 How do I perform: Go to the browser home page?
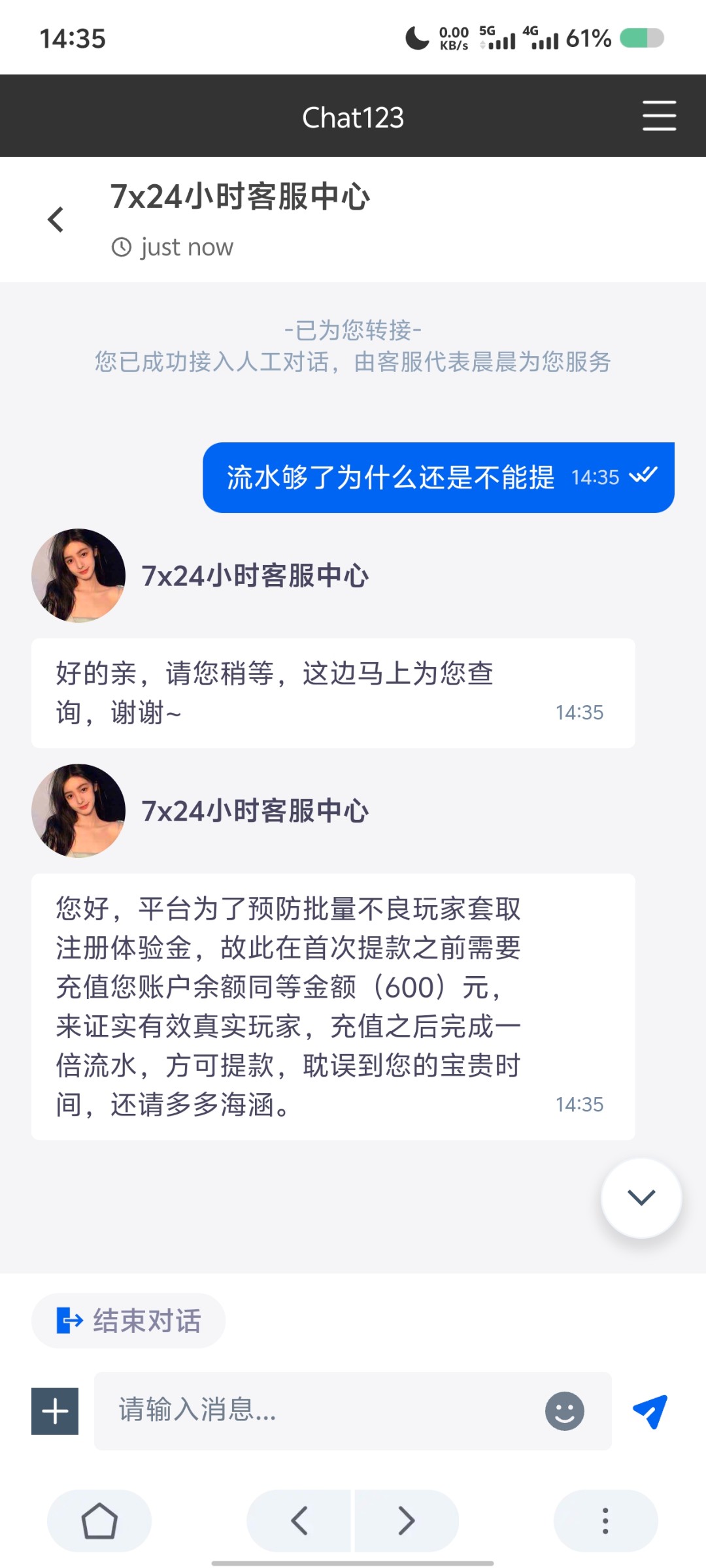[99, 1521]
